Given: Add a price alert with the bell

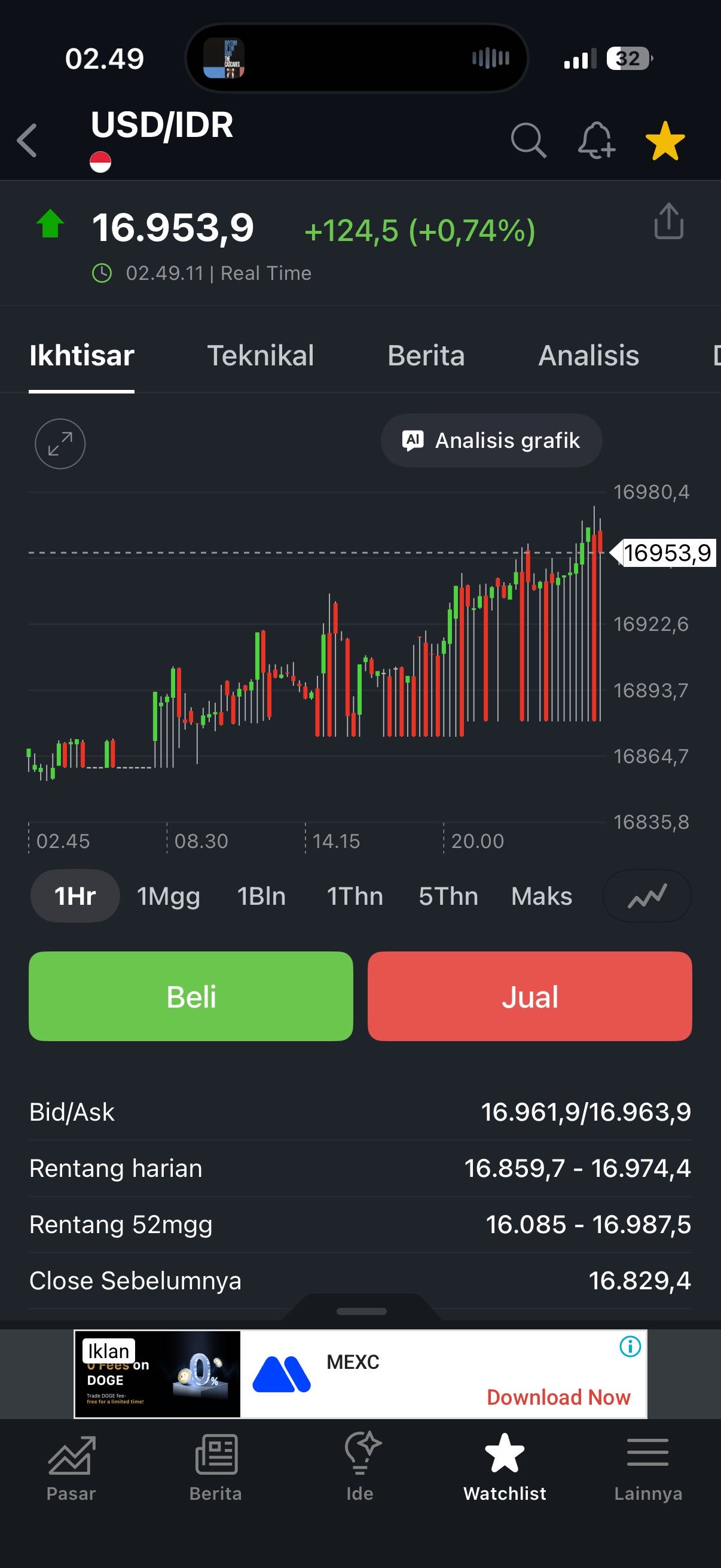Looking at the screenshot, I should [596, 141].
